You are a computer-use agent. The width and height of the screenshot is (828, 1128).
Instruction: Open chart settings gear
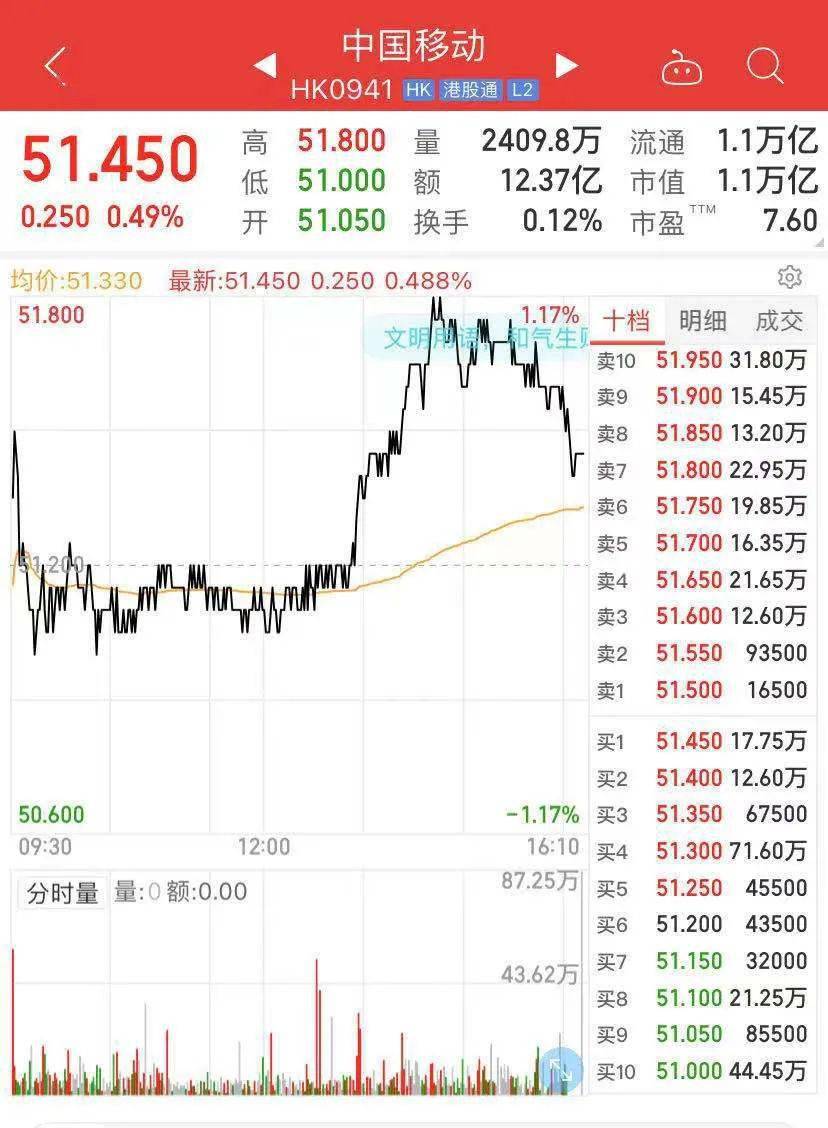coord(790,277)
